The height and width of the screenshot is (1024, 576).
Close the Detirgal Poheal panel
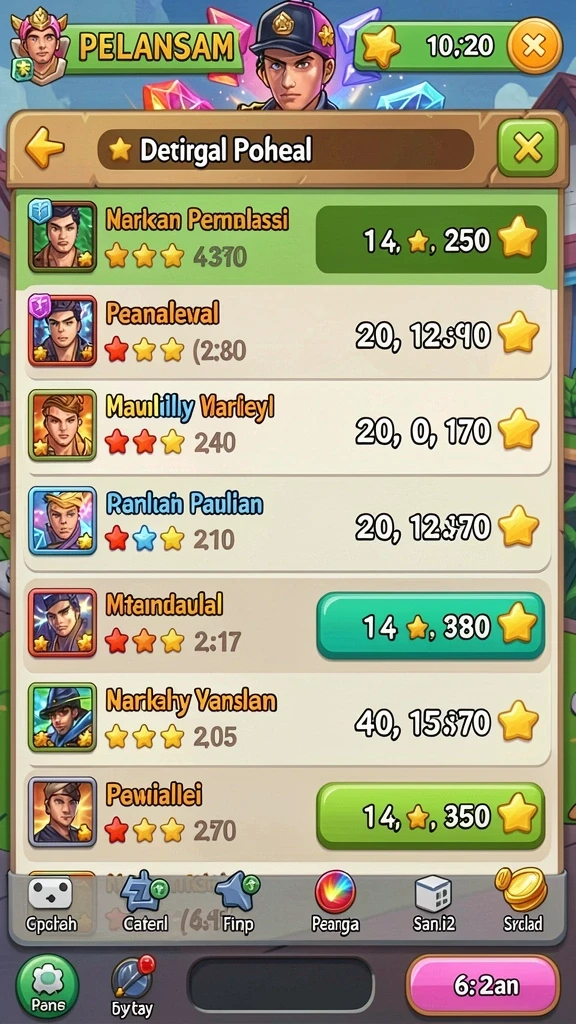(528, 149)
